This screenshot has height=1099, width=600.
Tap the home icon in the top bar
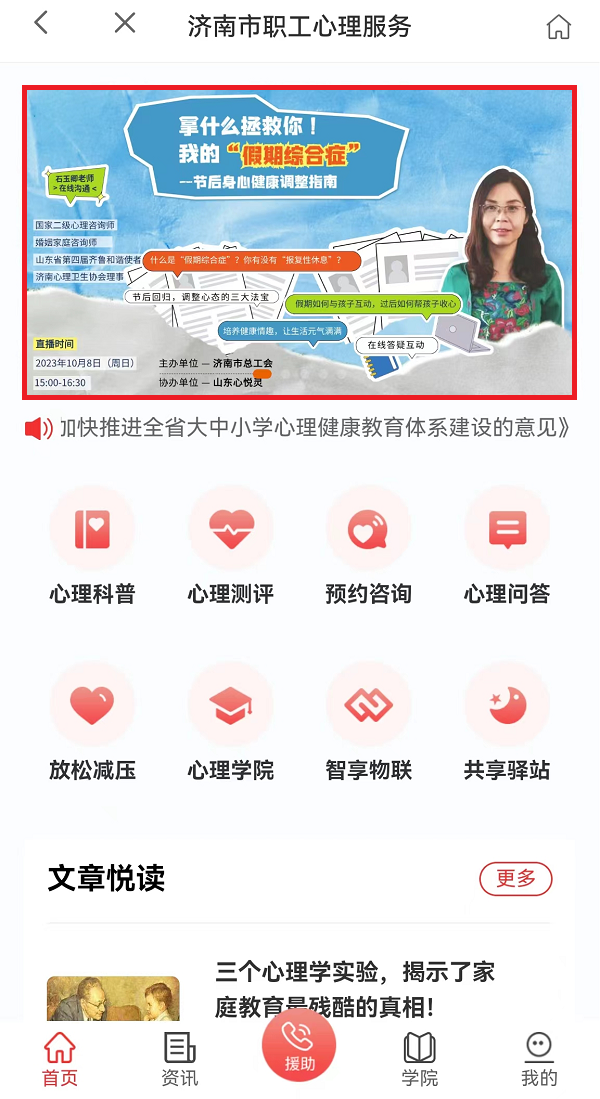point(558,27)
